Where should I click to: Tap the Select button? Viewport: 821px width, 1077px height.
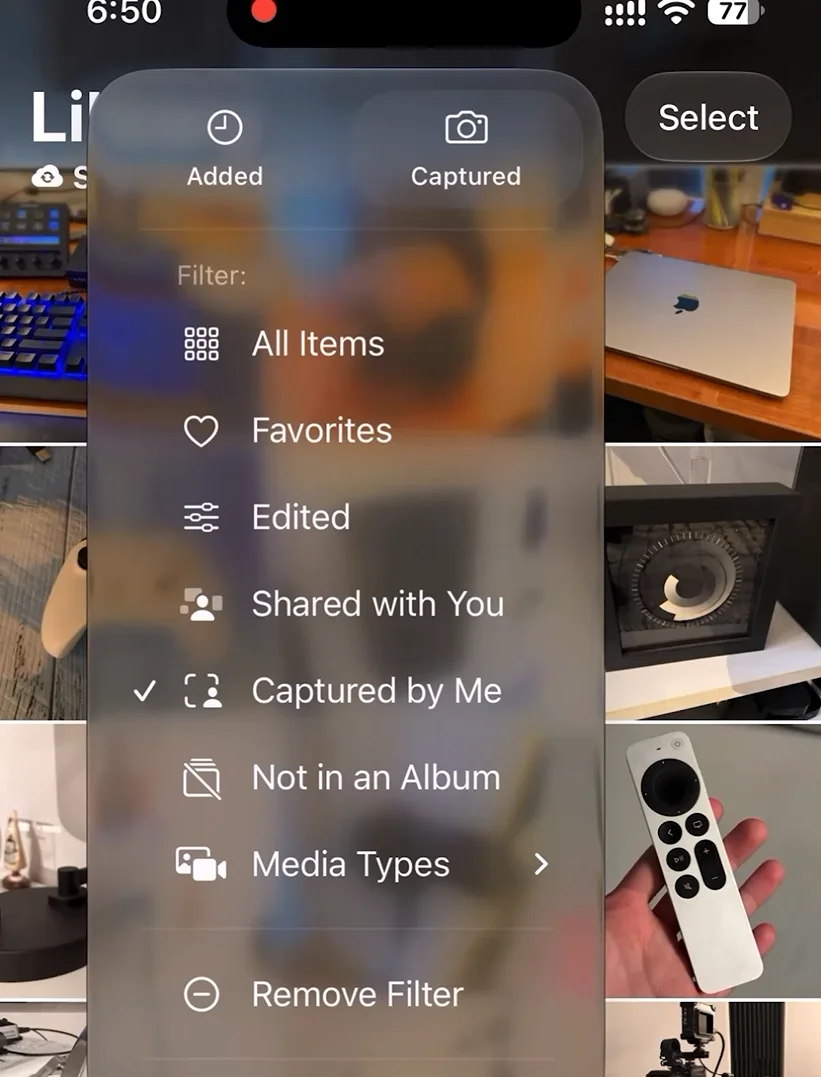[x=708, y=117]
